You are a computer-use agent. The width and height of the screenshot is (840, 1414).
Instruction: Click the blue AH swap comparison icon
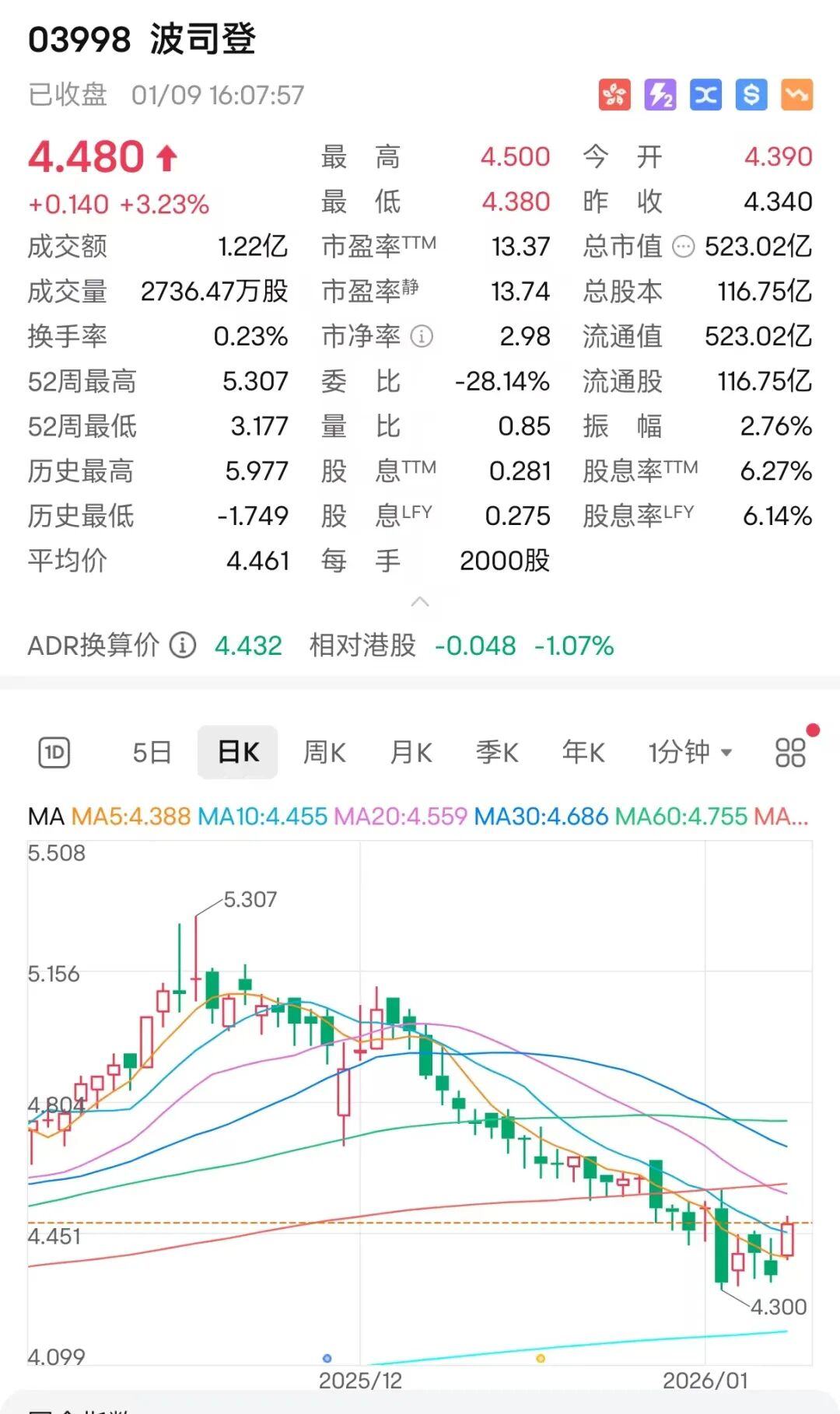[x=705, y=95]
